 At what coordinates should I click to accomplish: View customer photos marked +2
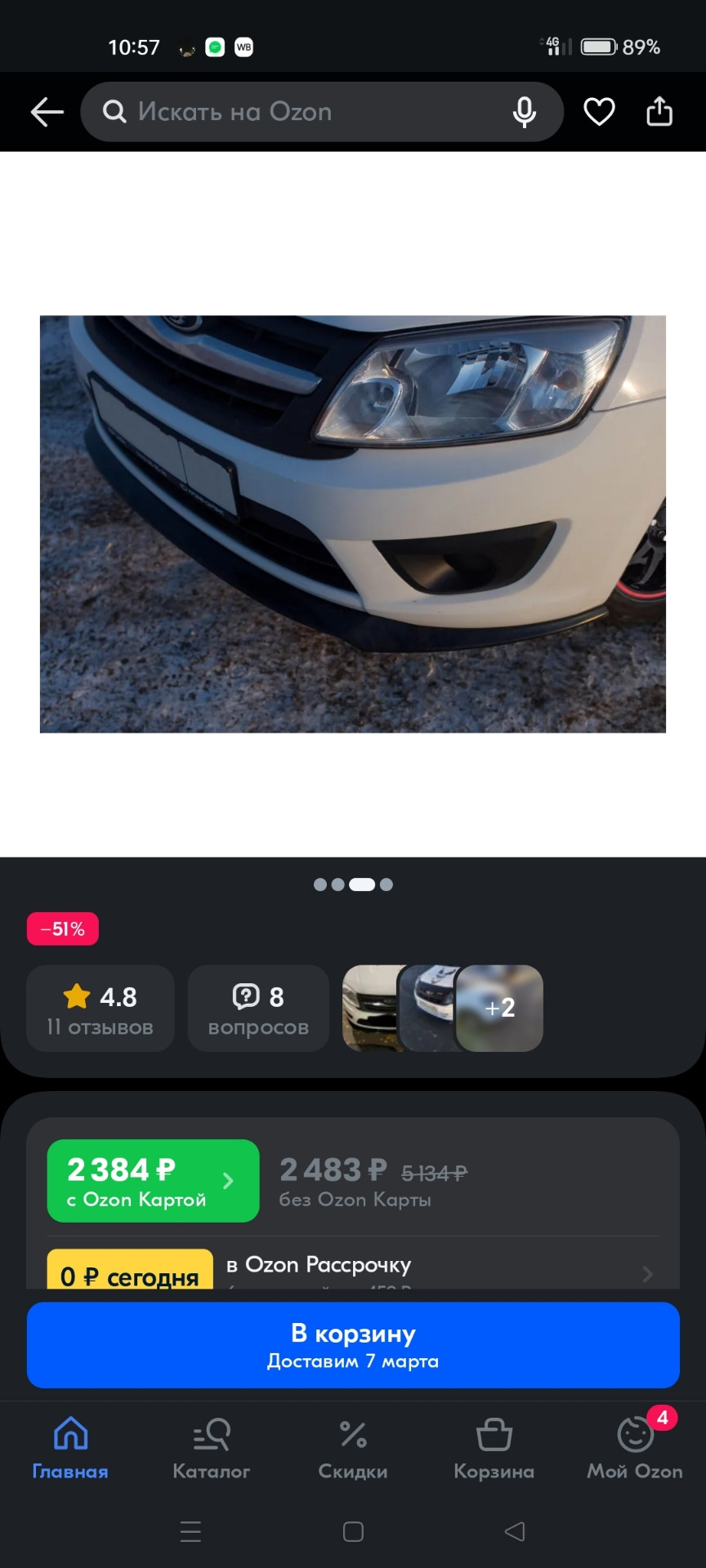click(x=499, y=1009)
